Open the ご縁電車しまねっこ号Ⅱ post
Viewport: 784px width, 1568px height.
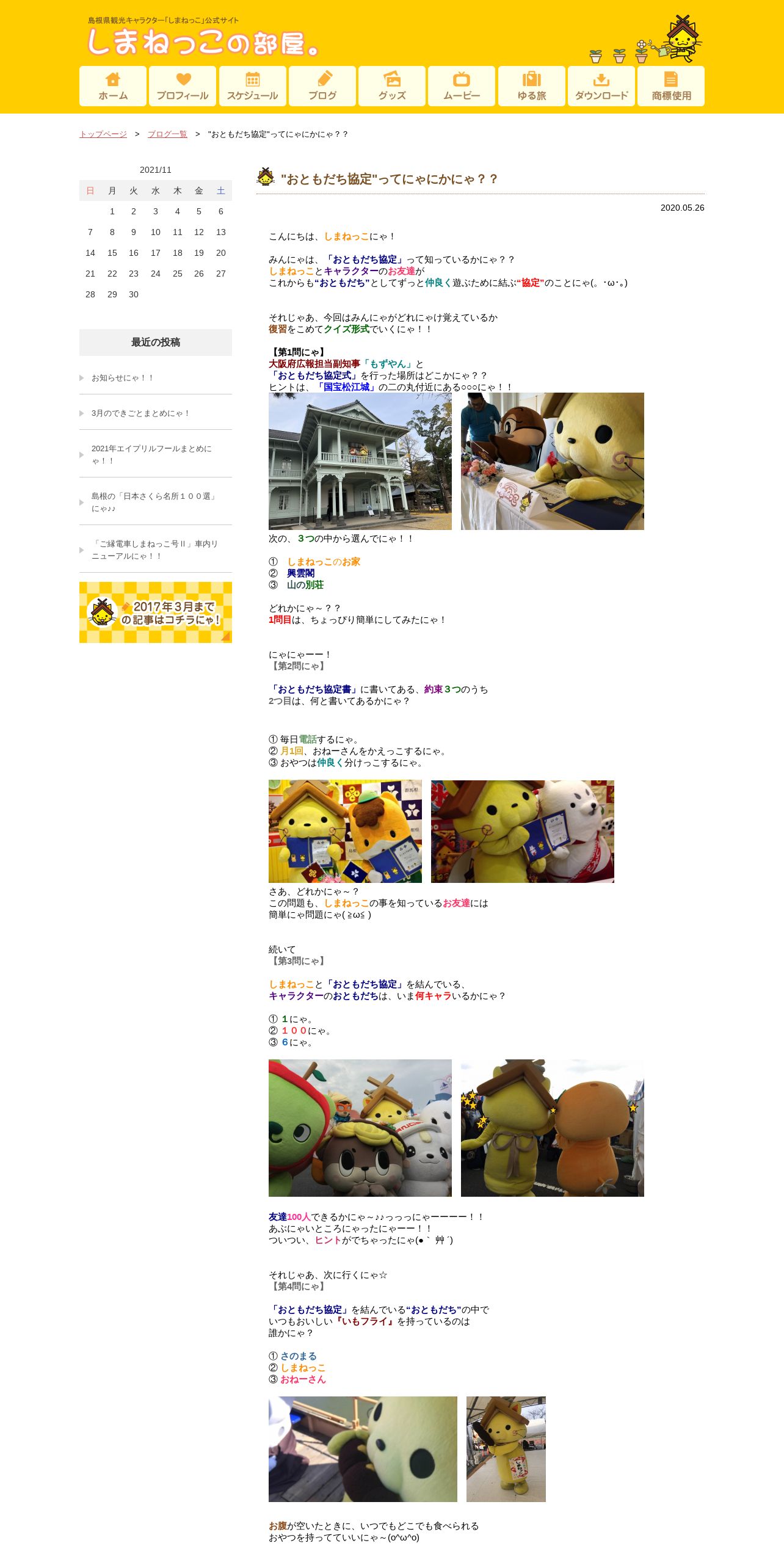(154, 550)
